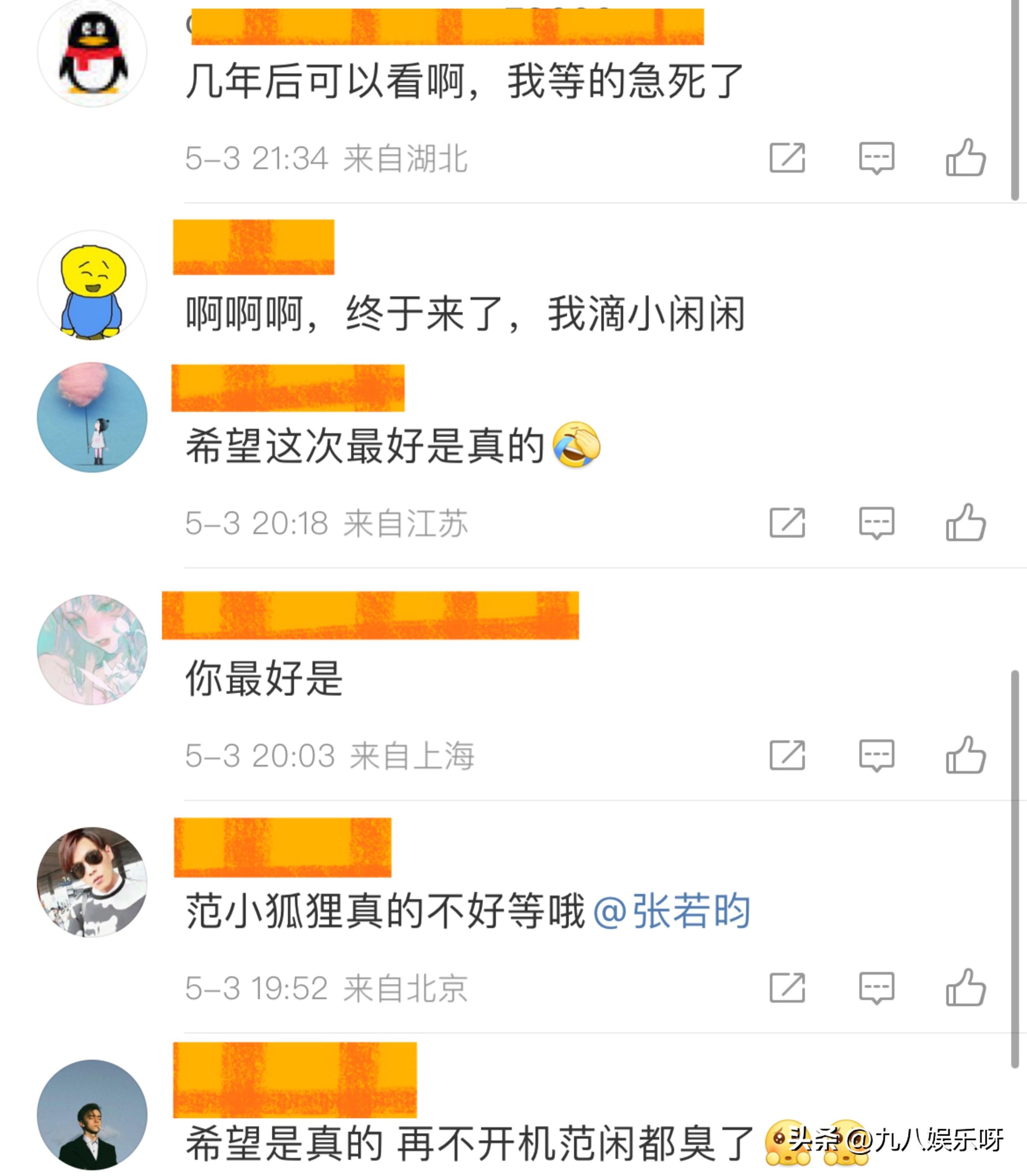Open the @张若昀 mention link
The width and height of the screenshot is (1027, 1176).
[x=672, y=911]
